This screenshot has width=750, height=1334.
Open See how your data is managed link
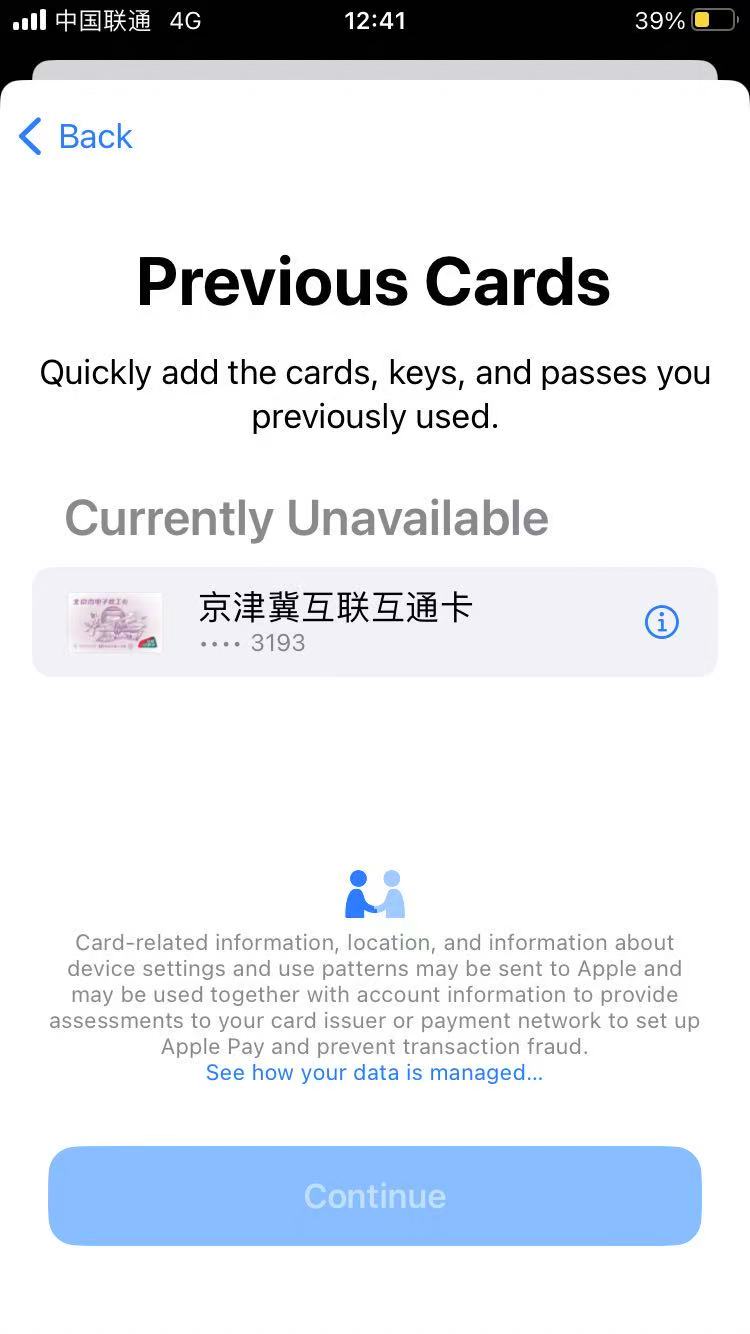click(x=374, y=1073)
